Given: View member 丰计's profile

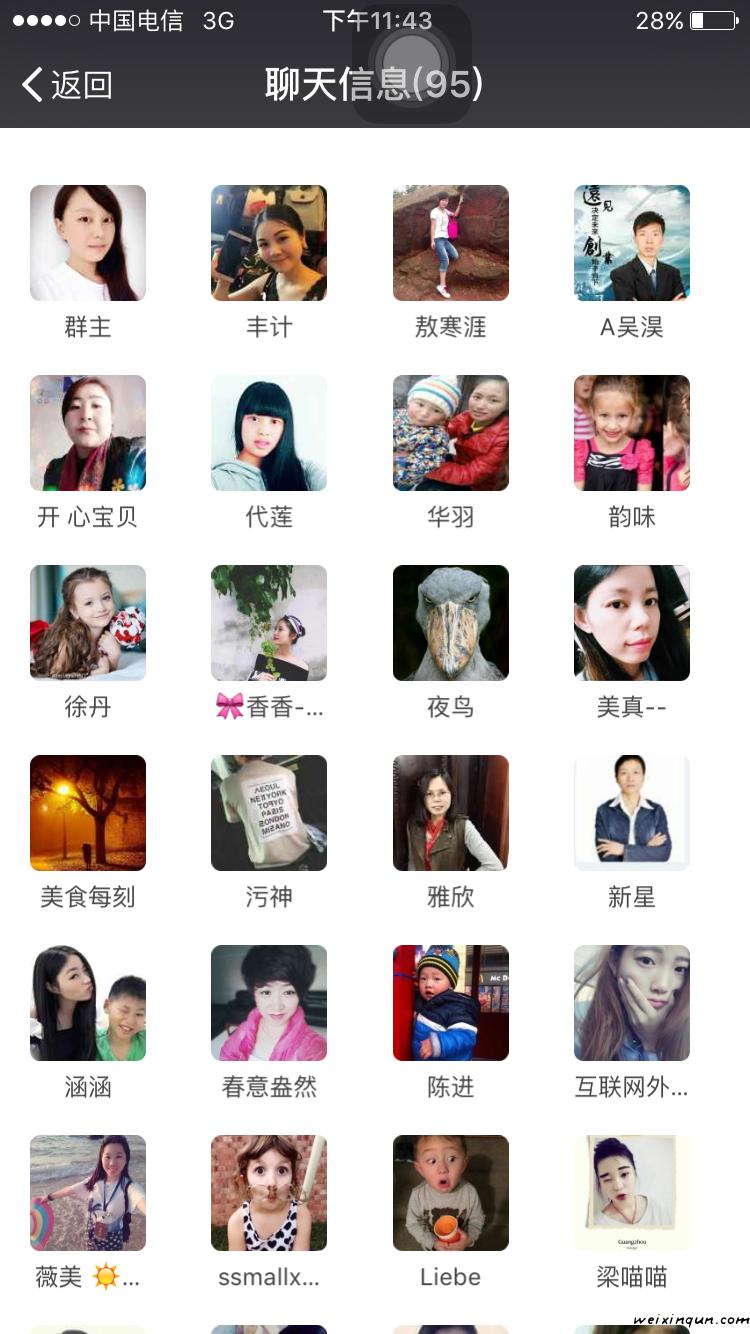Looking at the screenshot, I should coord(269,243).
